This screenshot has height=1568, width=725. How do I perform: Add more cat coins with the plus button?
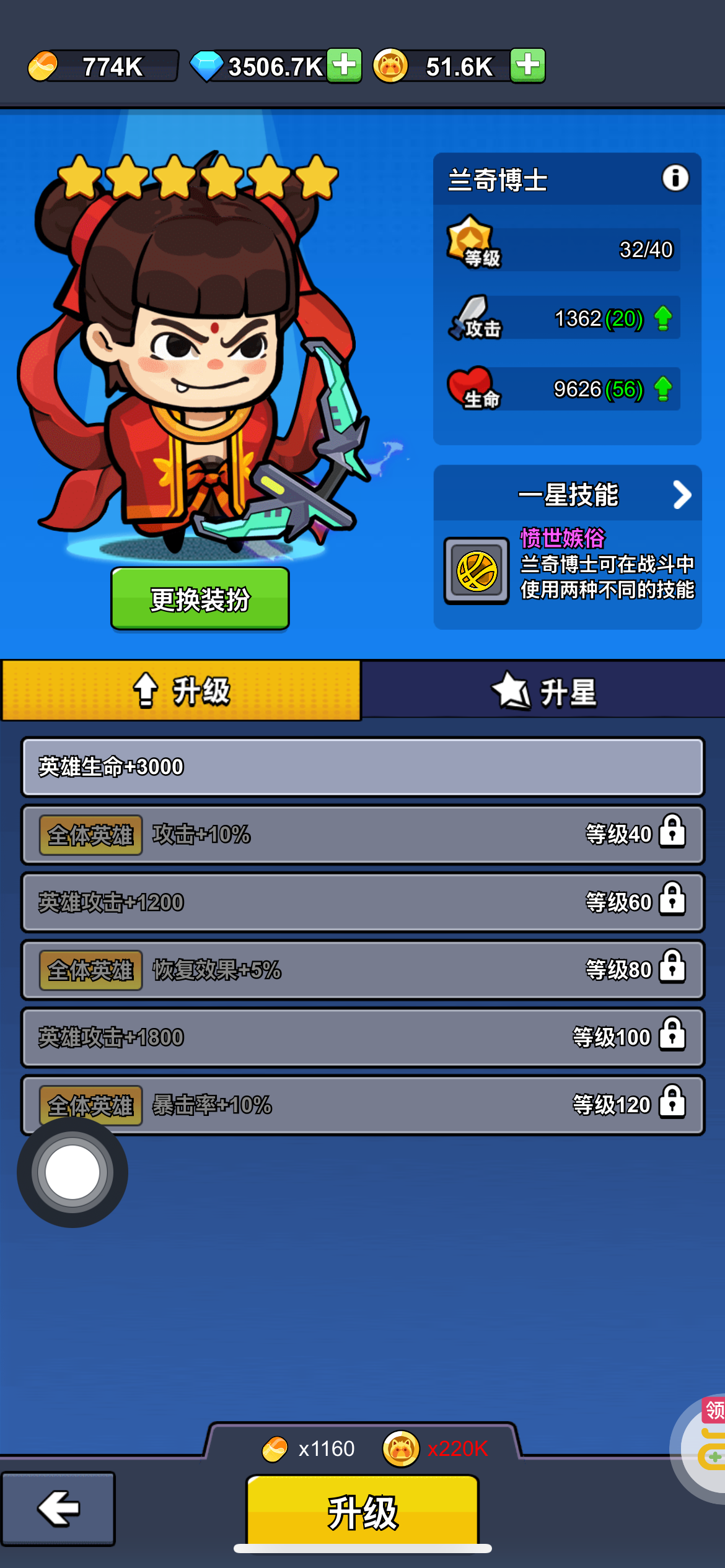(x=527, y=66)
